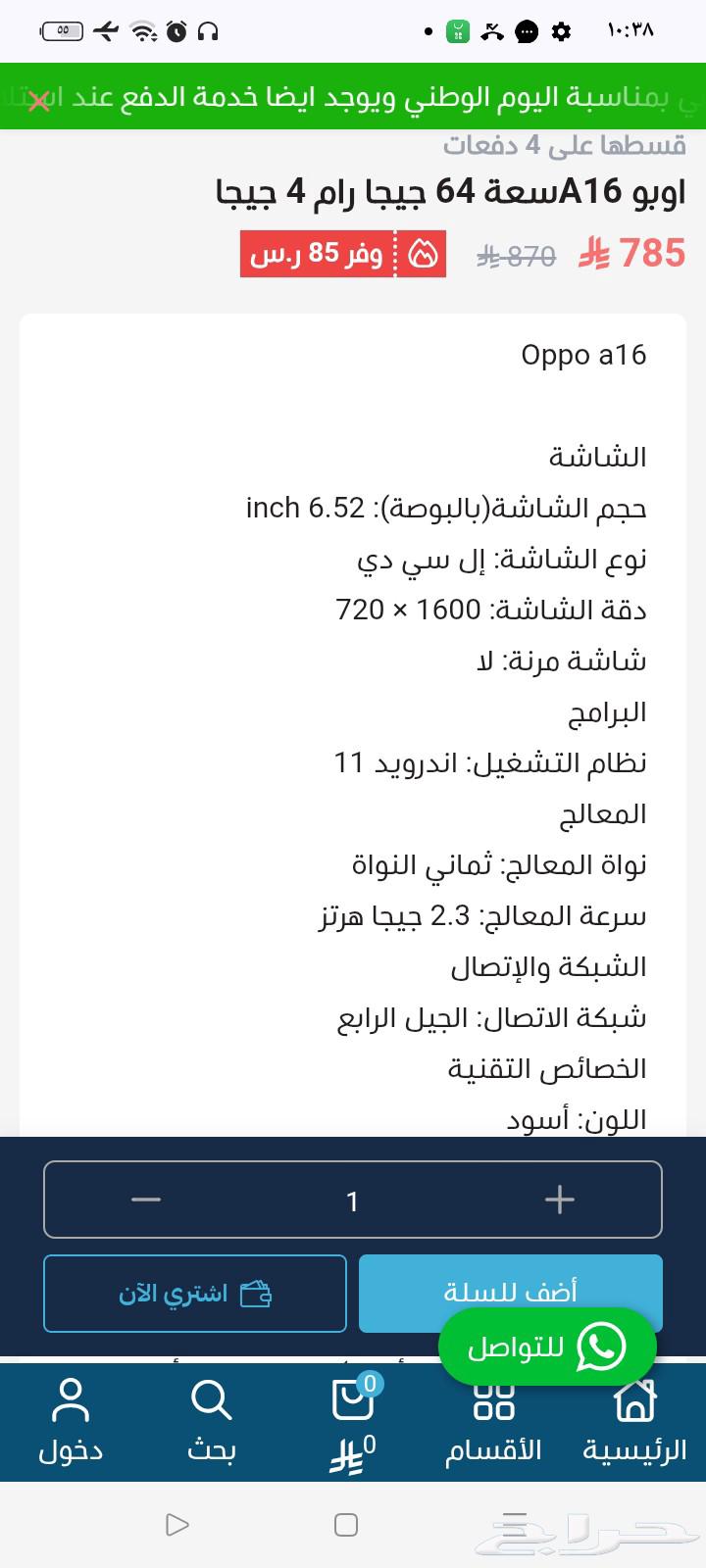Image resolution: width=706 pixels, height=1568 pixels.
Task: Increase quantity with the plus button
Action: click(559, 1199)
